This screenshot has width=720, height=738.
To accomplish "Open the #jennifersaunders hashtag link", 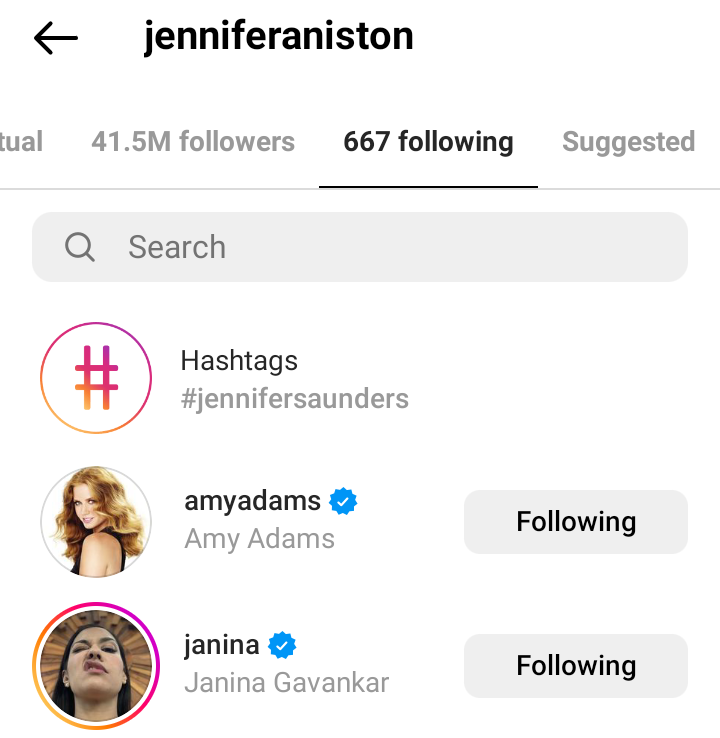I will [x=294, y=398].
